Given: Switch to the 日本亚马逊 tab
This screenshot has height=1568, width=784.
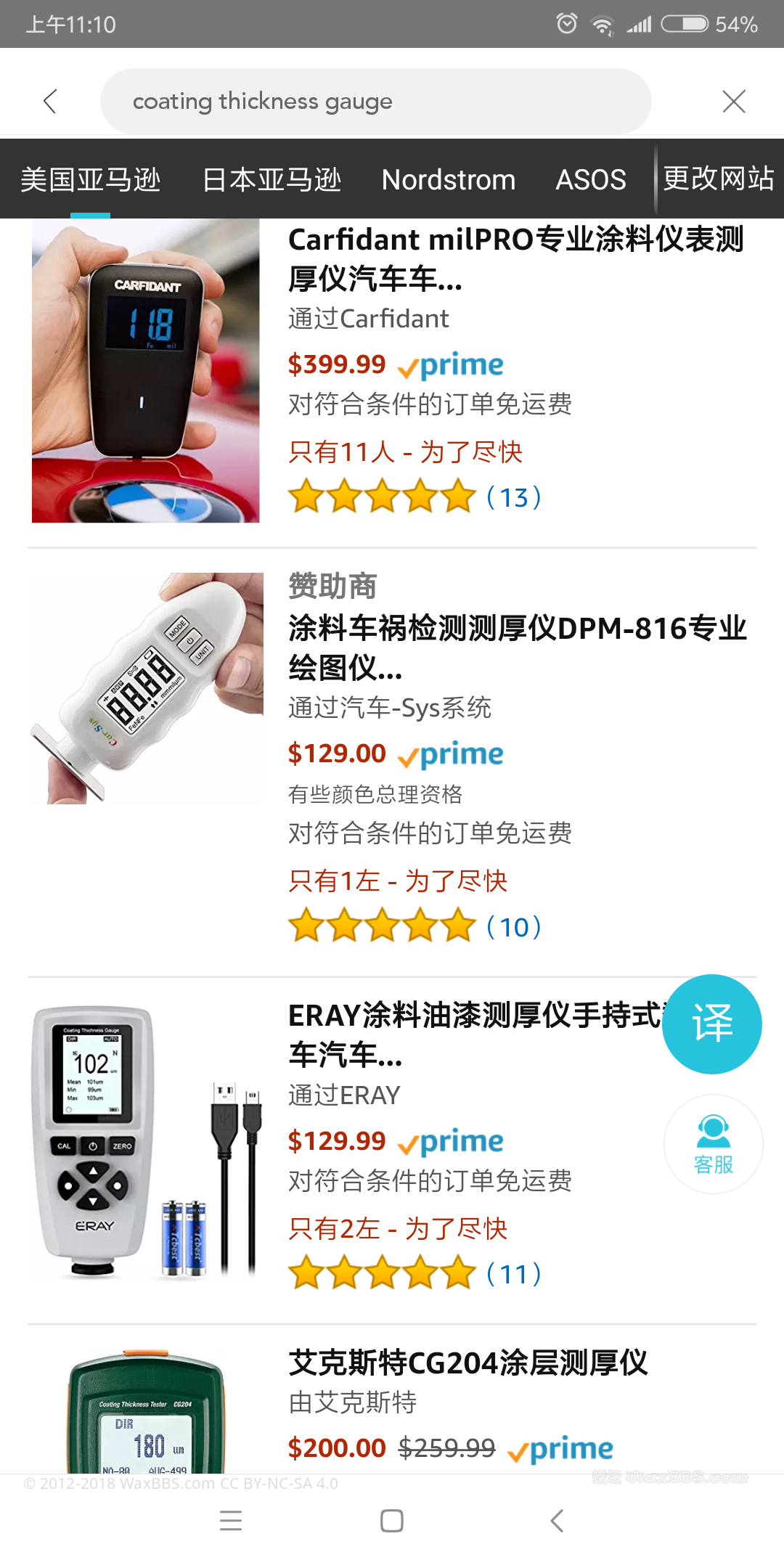Looking at the screenshot, I should click(272, 179).
